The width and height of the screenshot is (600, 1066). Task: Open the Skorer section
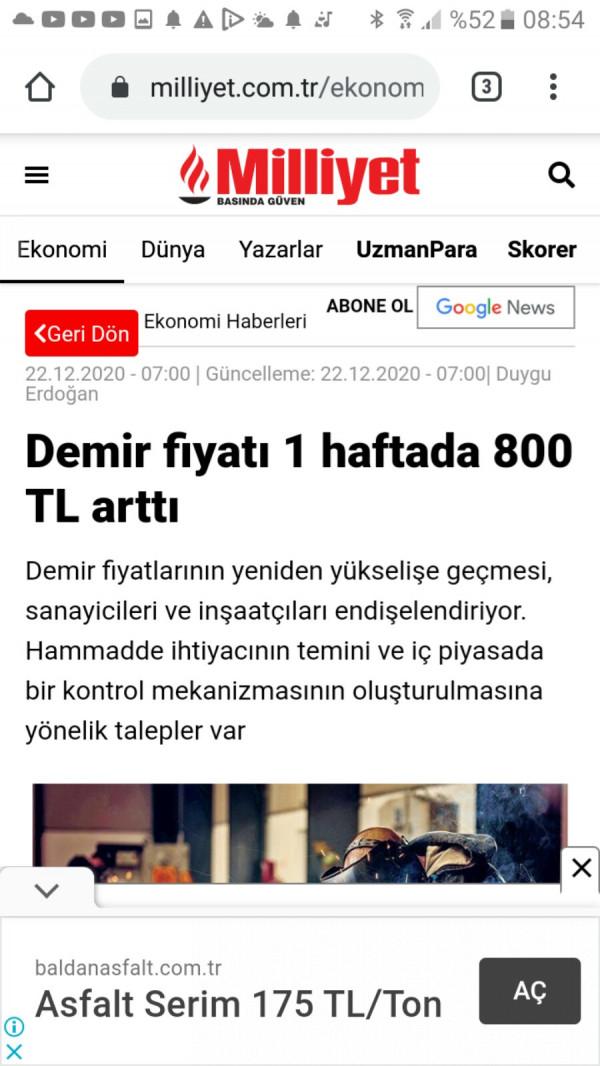[x=541, y=250]
